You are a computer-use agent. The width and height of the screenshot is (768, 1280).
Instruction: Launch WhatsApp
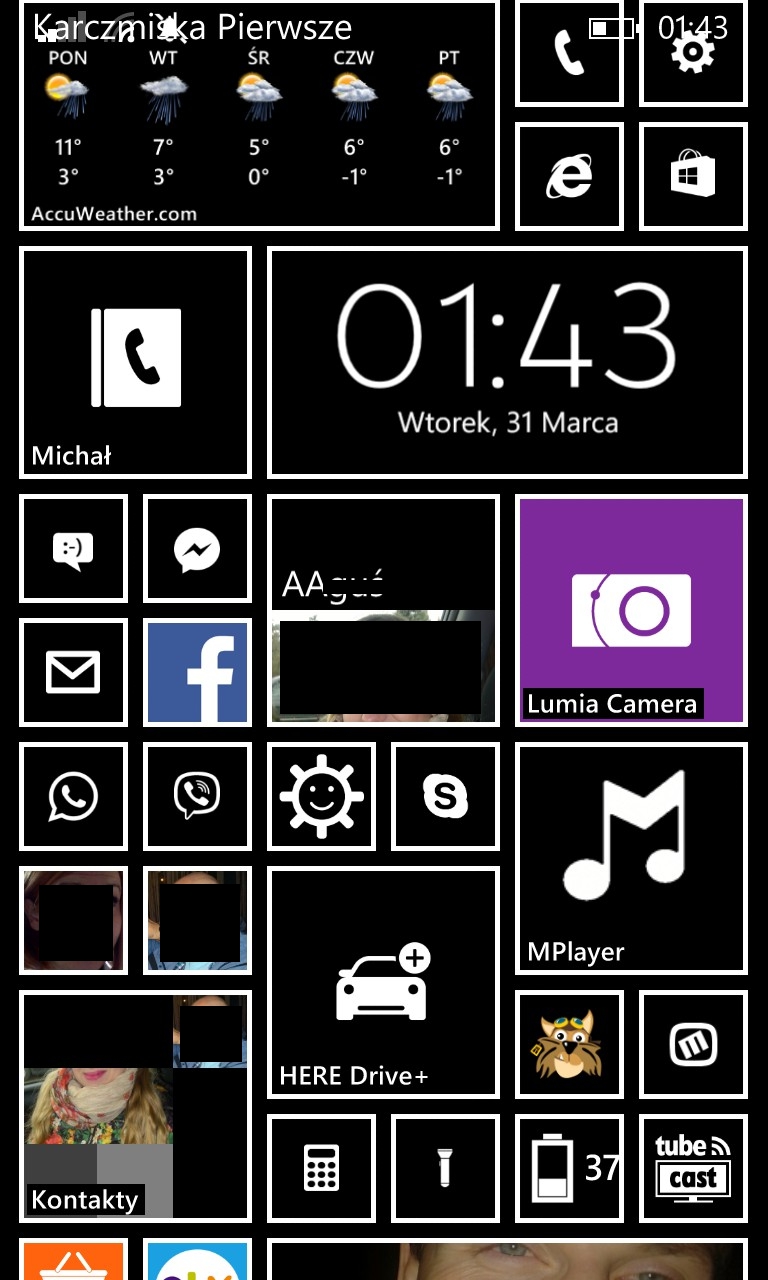(73, 796)
